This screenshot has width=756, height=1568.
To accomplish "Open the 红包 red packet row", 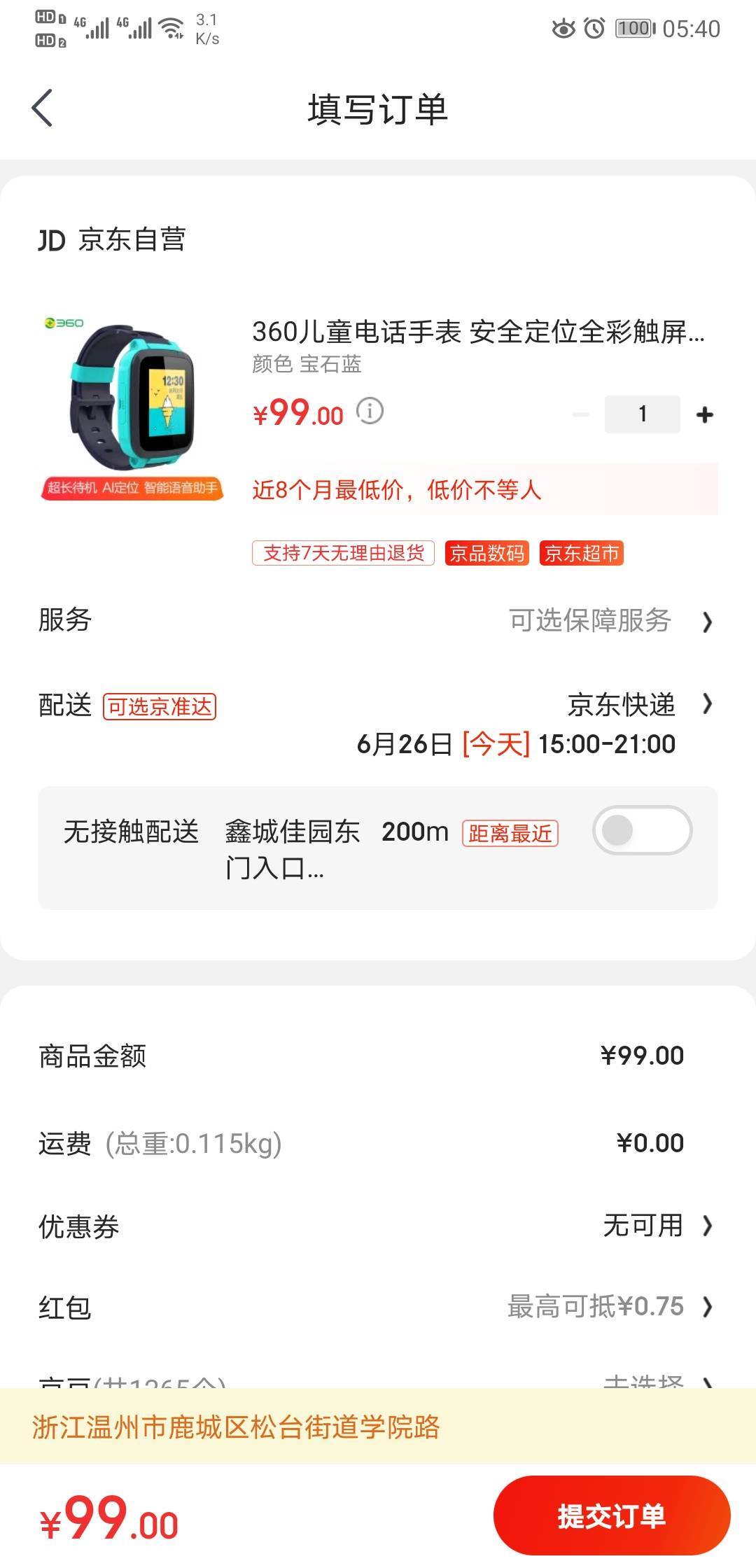I will tap(378, 1307).
